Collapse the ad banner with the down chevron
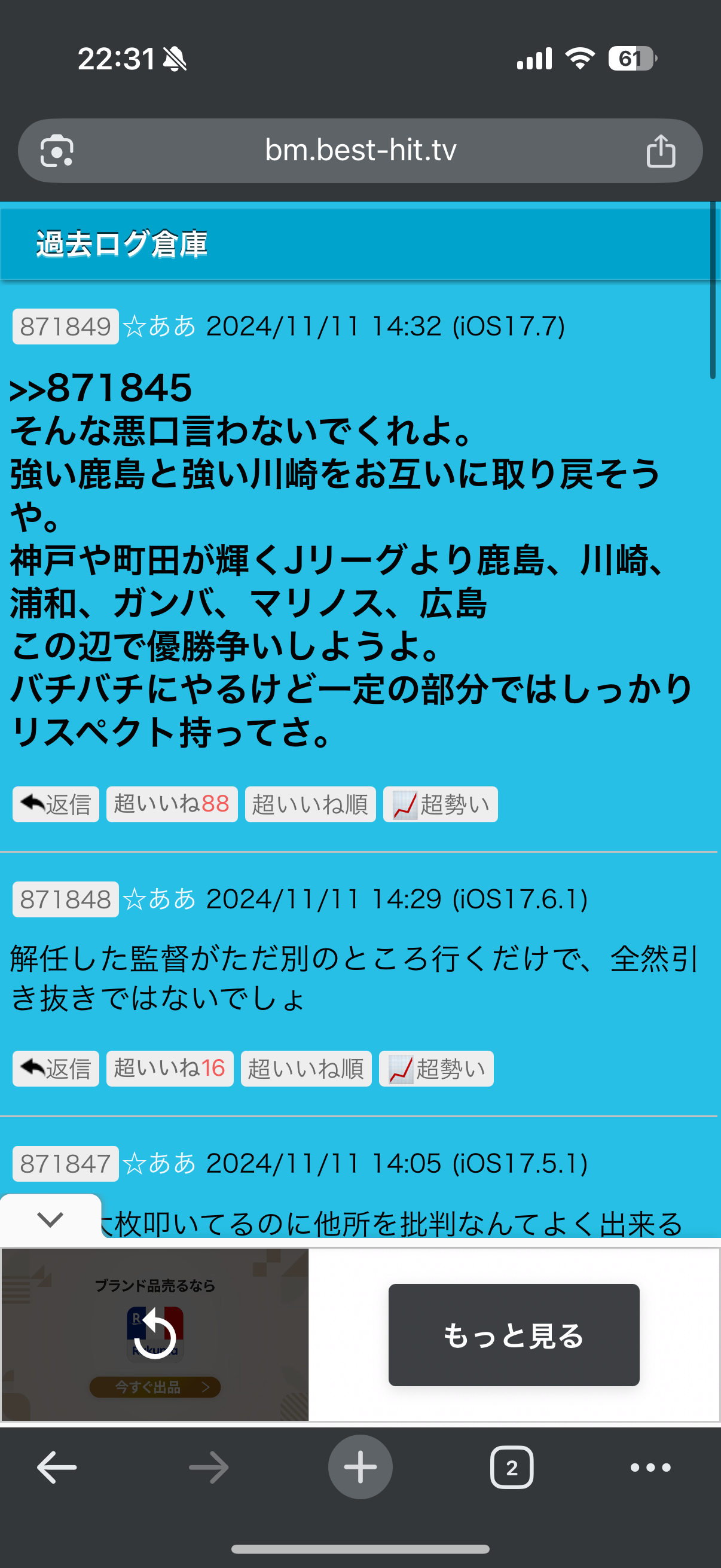 click(50, 1219)
